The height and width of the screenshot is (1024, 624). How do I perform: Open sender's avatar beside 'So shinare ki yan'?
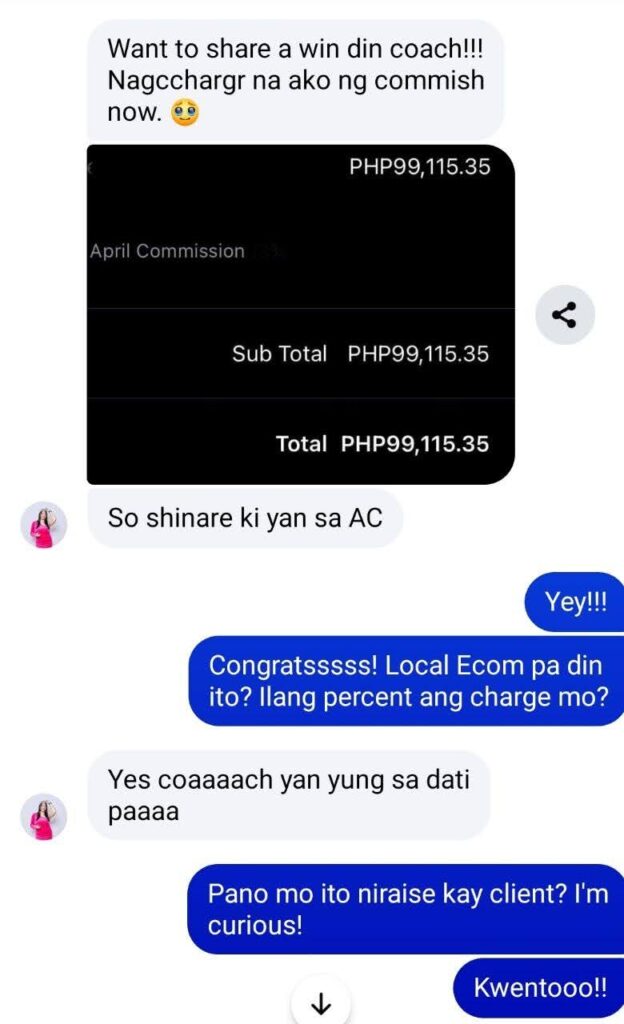pos(43,525)
